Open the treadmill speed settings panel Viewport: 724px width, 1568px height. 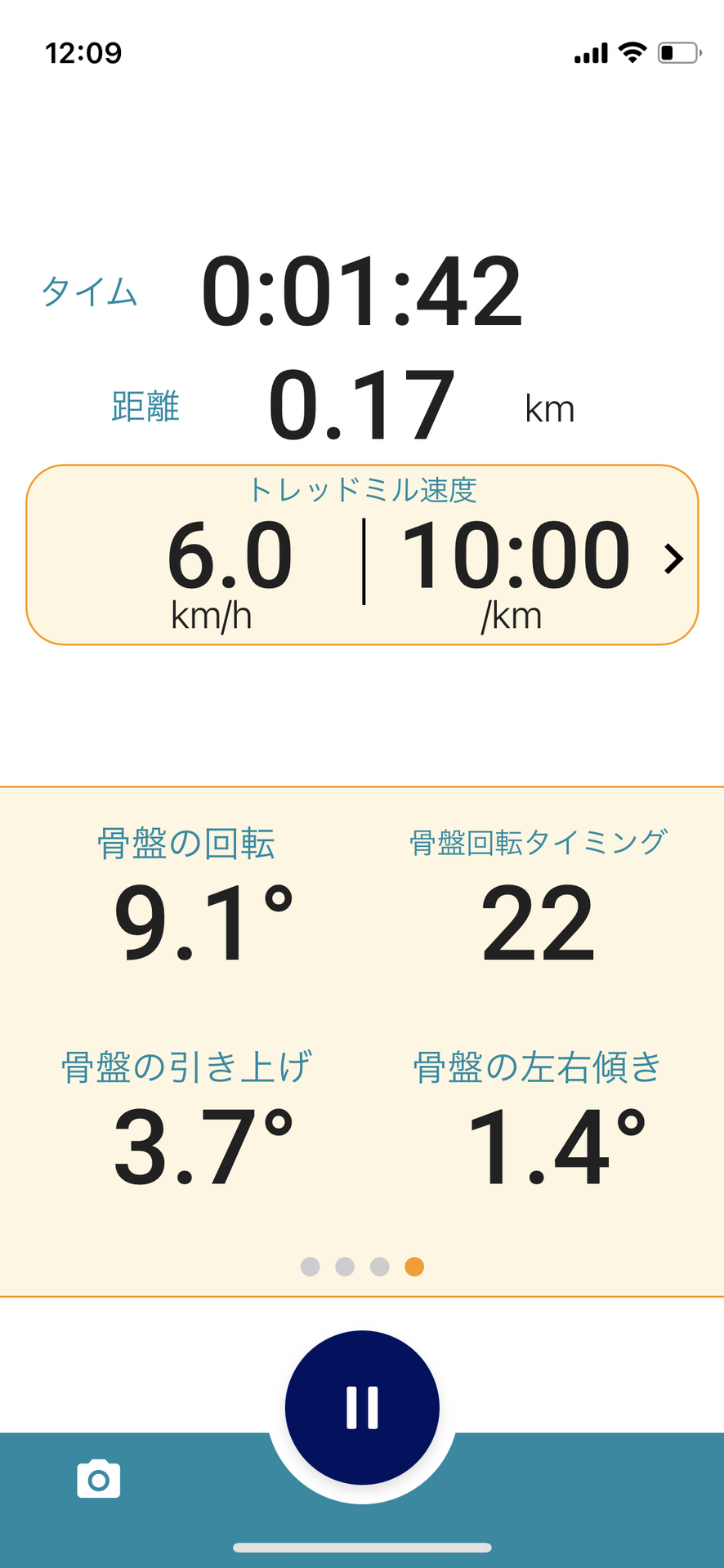click(x=362, y=555)
